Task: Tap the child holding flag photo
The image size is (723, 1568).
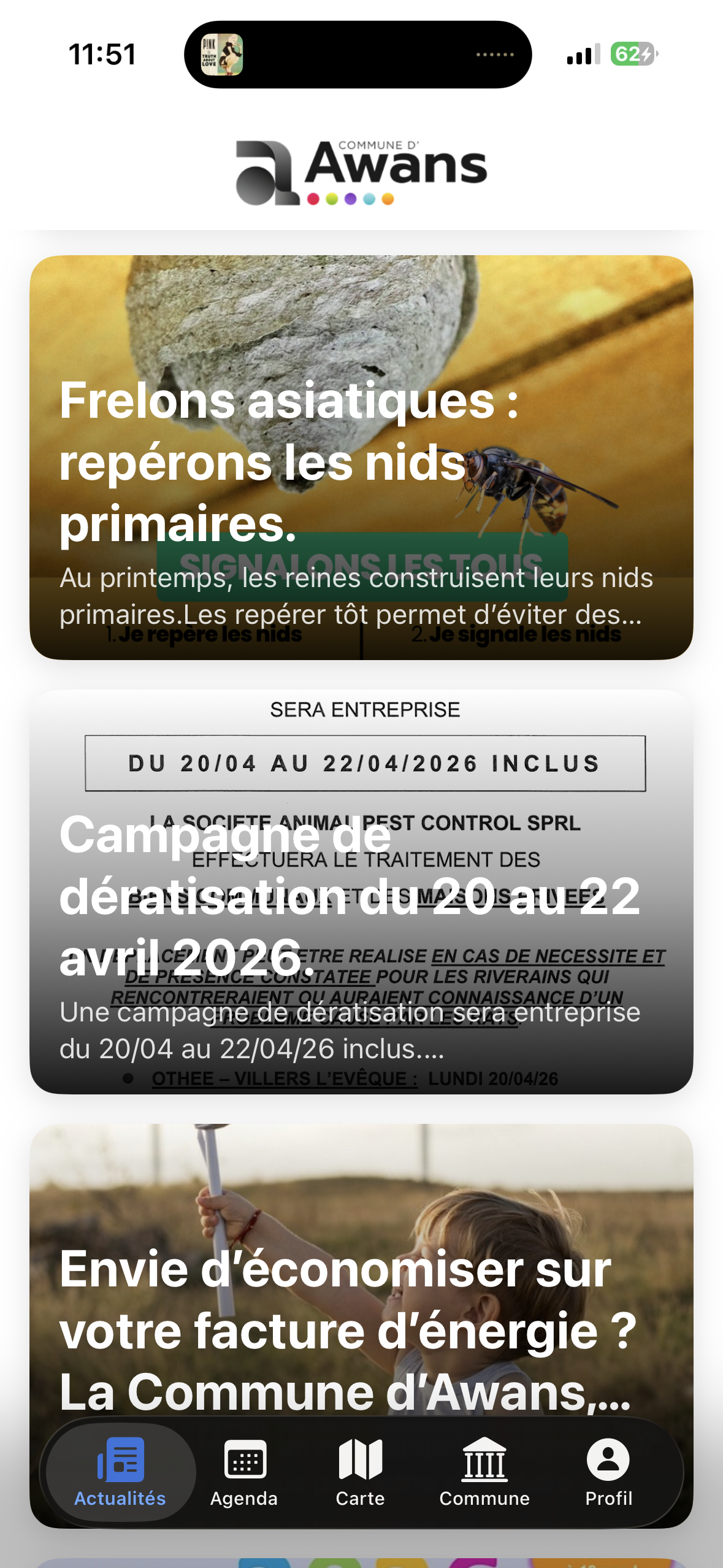Action: point(429,1196)
